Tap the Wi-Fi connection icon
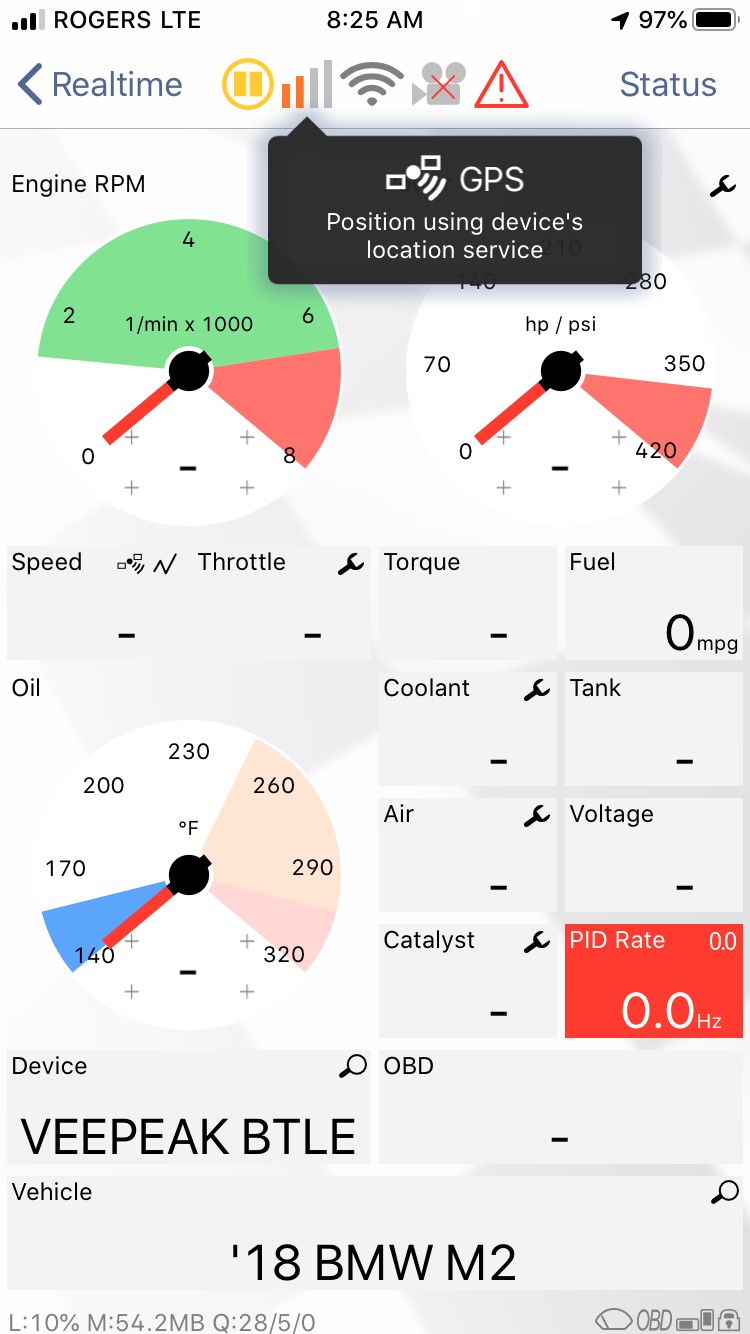Viewport: 750px width, 1334px height. (x=371, y=85)
